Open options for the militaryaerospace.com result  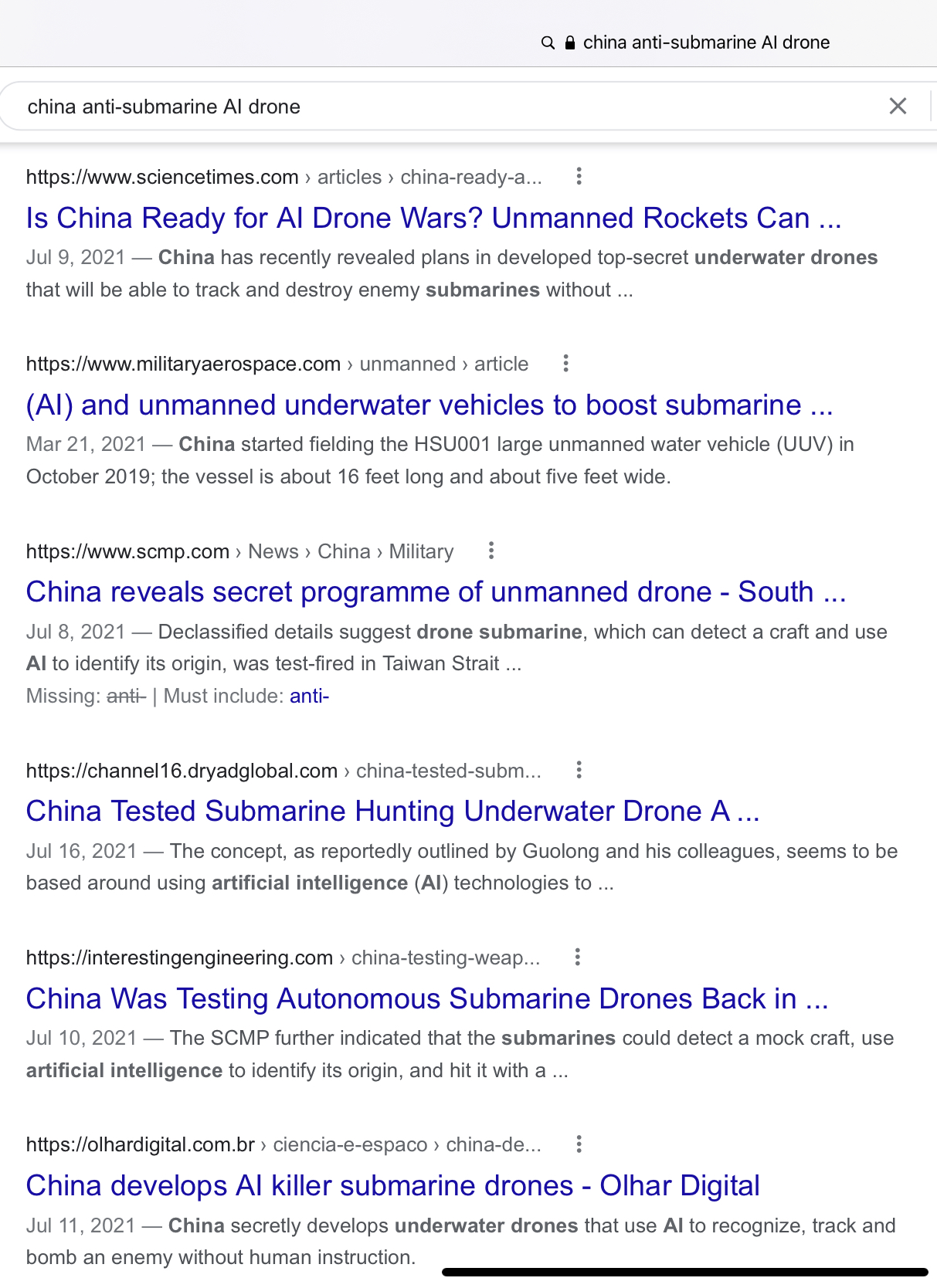pos(565,364)
